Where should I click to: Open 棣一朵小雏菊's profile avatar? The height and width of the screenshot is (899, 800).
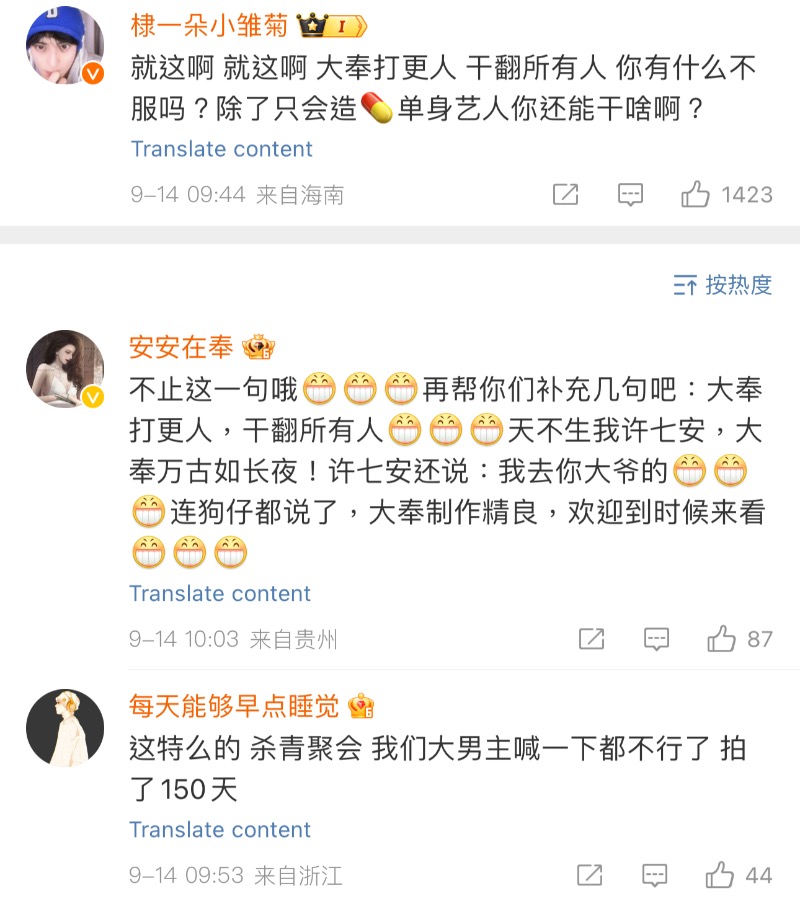(65, 47)
